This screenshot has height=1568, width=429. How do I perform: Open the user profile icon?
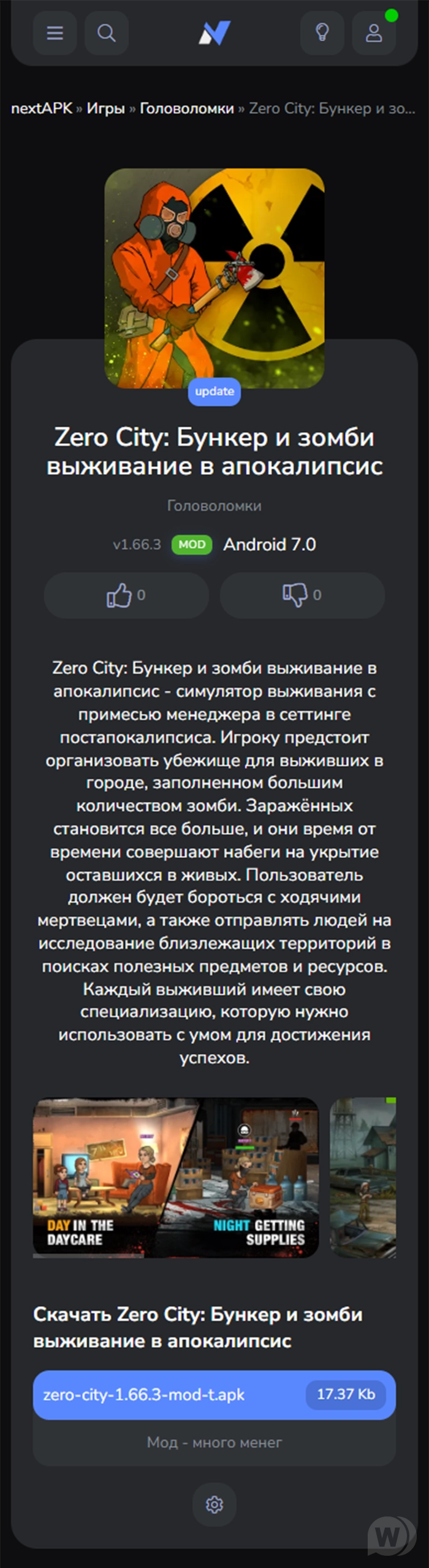[374, 33]
